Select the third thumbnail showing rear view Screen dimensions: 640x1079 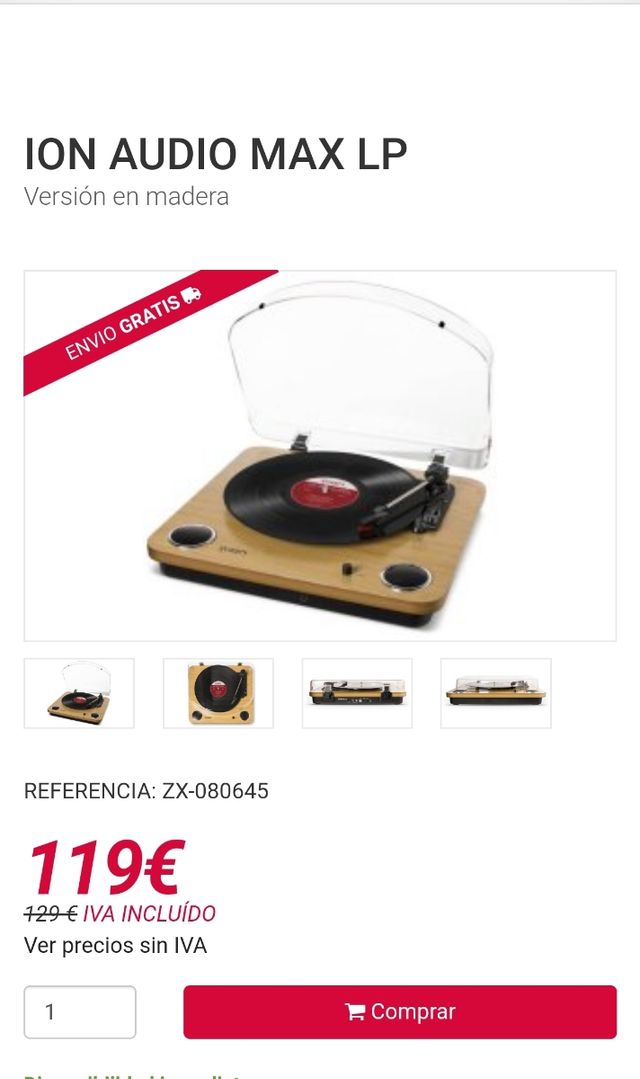pyautogui.click(x=357, y=693)
